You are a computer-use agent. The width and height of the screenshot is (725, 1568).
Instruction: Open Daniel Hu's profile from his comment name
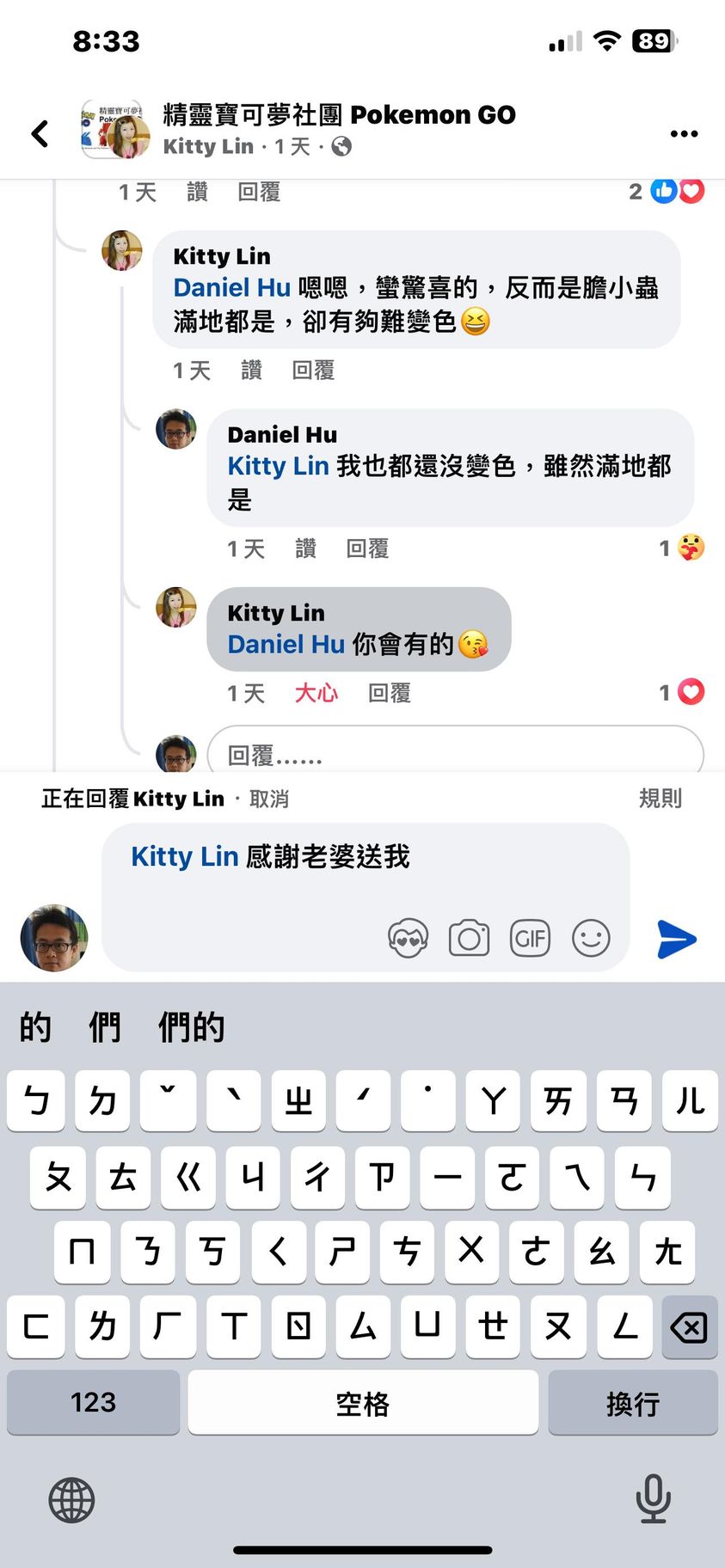pyautogui.click(x=282, y=435)
